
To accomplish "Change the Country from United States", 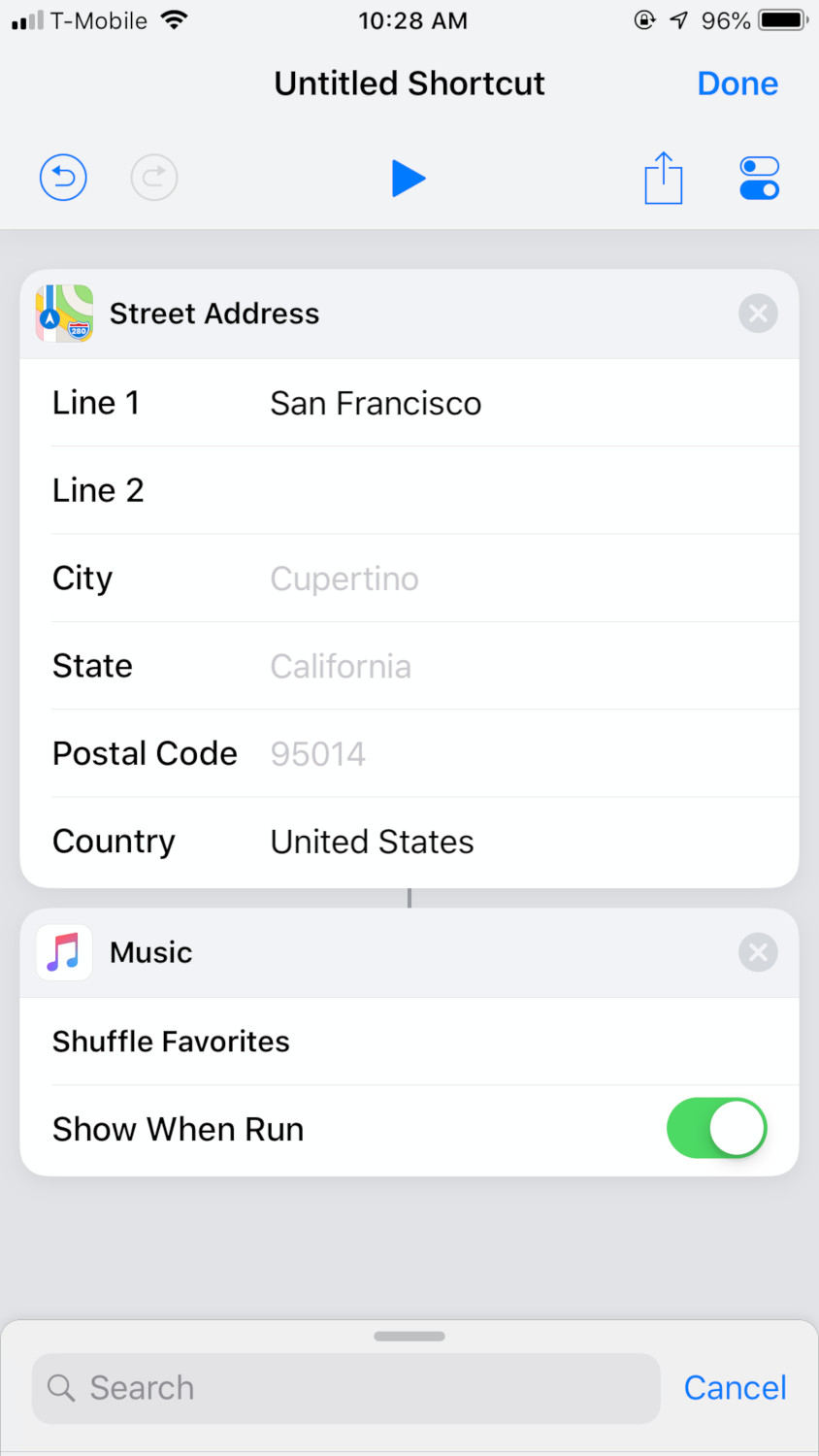I will coord(372,842).
